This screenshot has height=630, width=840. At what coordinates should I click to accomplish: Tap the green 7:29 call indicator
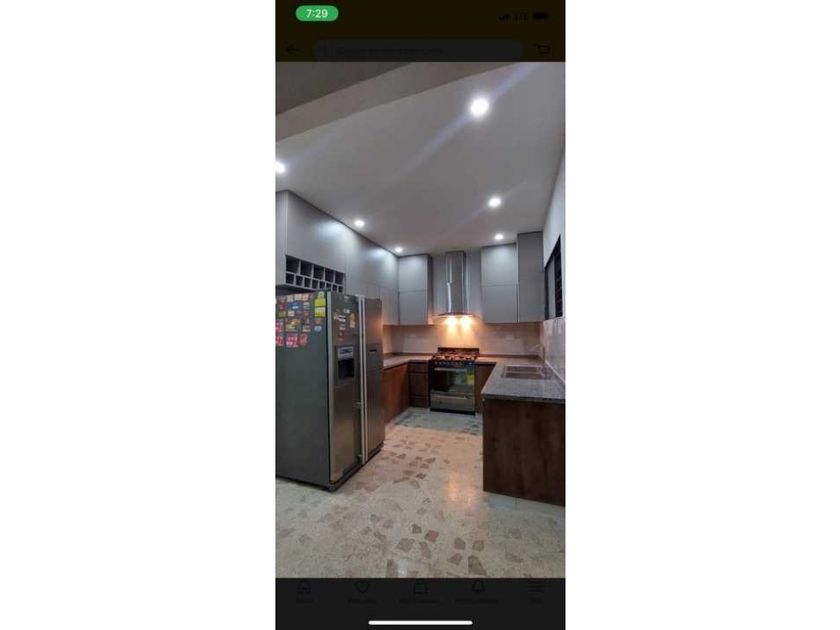tap(317, 14)
